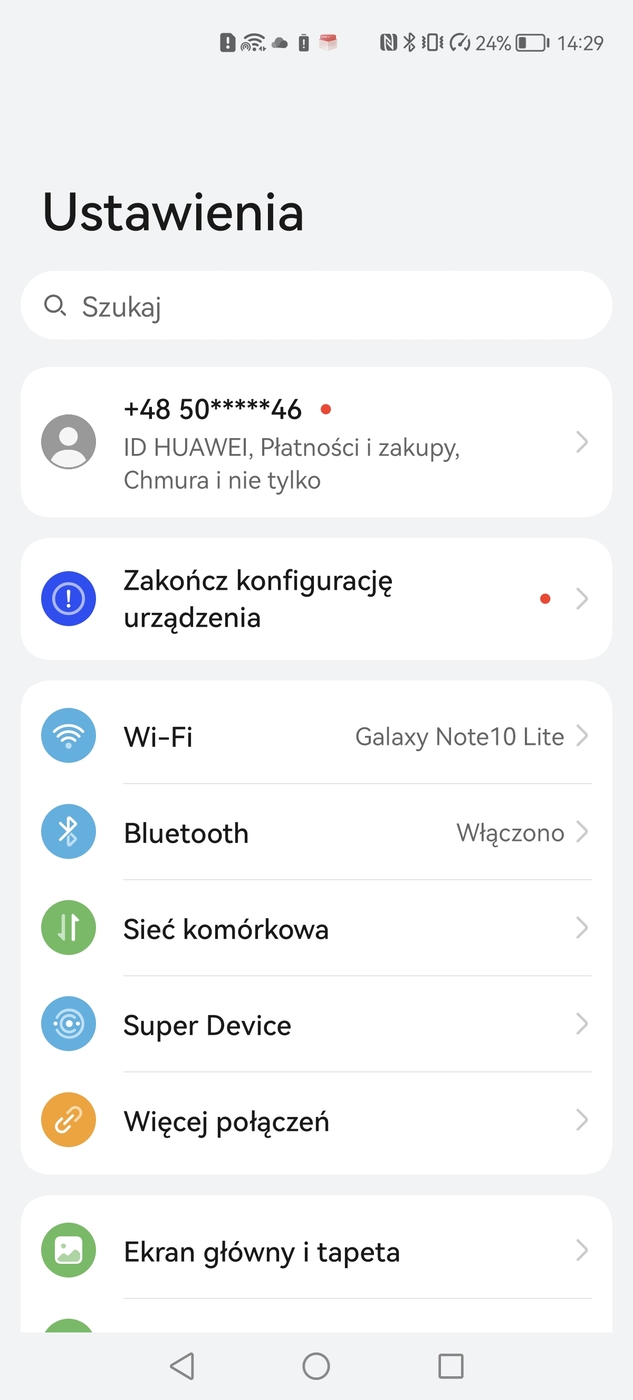
Task: Open Wi-Fi settings
Action: (x=316, y=737)
